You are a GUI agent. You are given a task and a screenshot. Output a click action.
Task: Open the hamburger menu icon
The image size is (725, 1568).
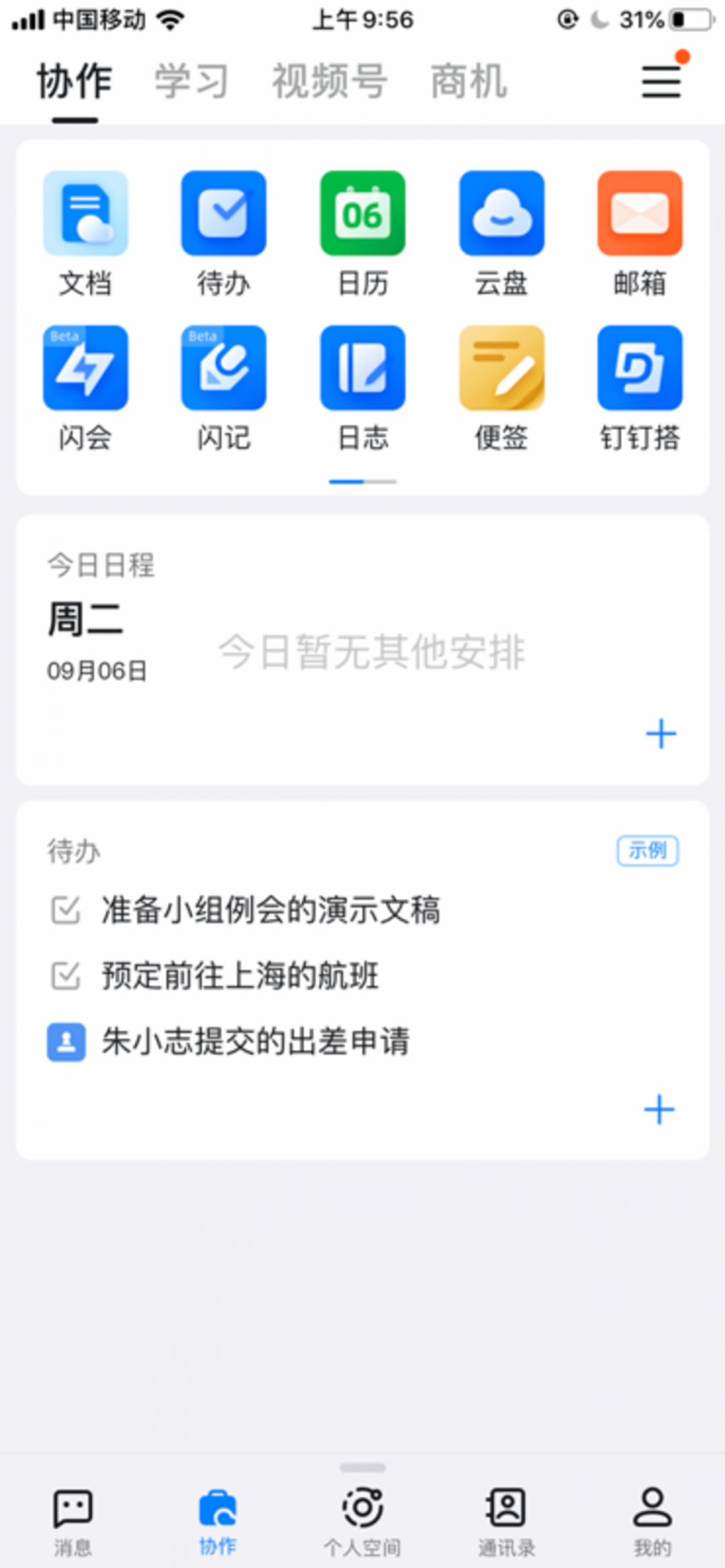(x=661, y=81)
